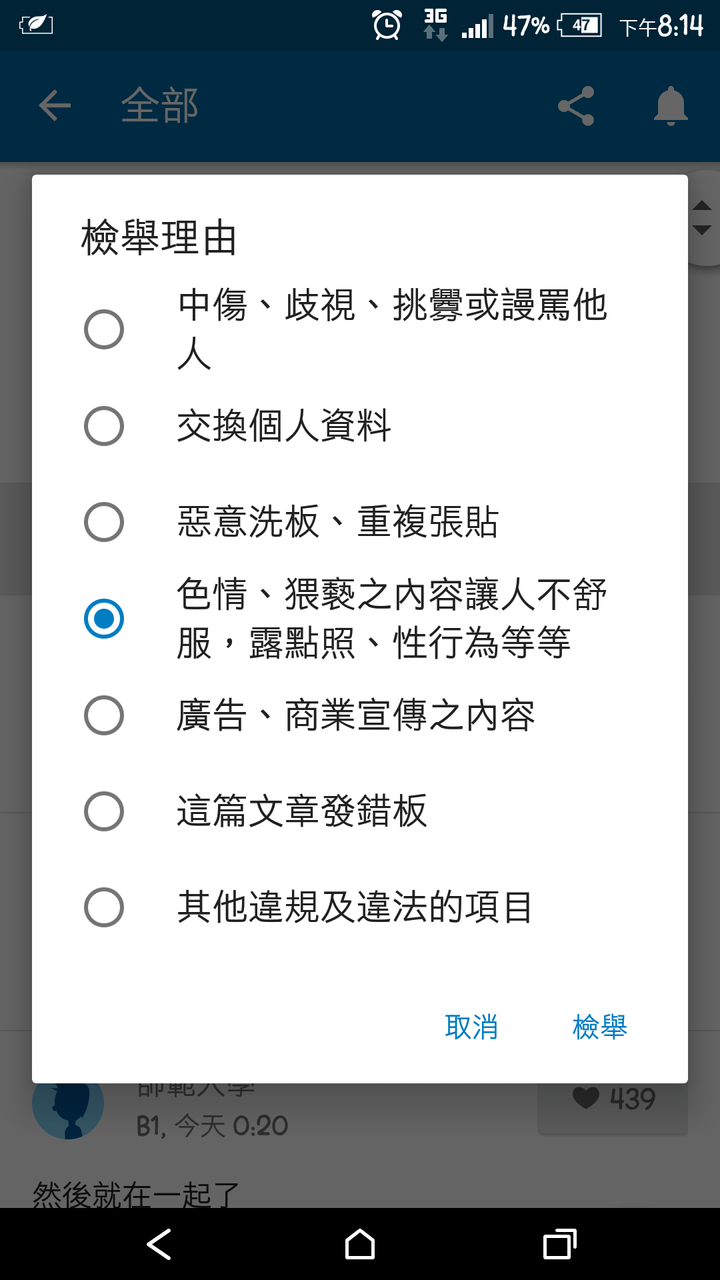This screenshot has width=720, height=1280.
Task: Cancel the report with 取消
Action: 471,1027
